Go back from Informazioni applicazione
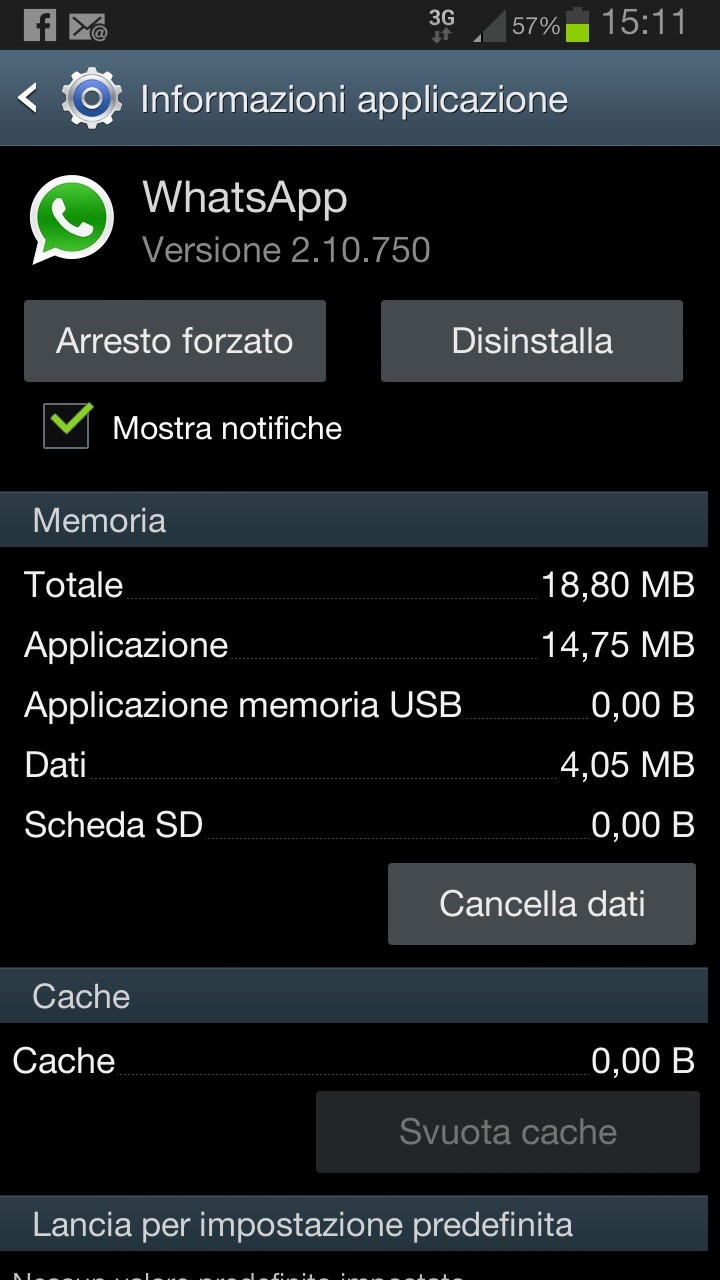The width and height of the screenshot is (720, 1280). [30, 99]
